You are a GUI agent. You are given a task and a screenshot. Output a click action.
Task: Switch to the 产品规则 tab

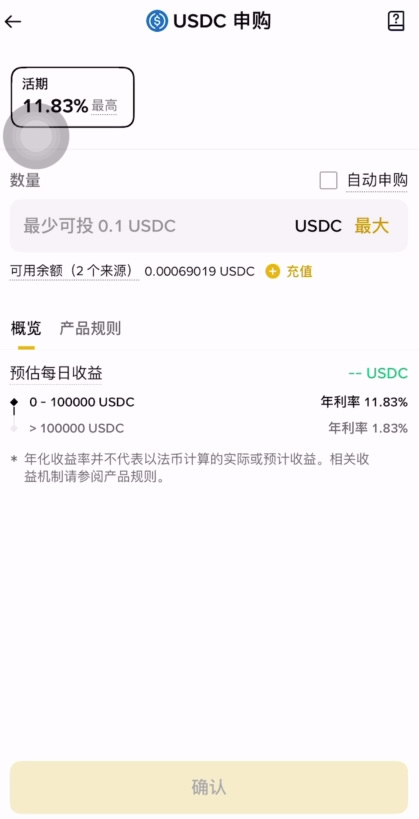coord(90,329)
